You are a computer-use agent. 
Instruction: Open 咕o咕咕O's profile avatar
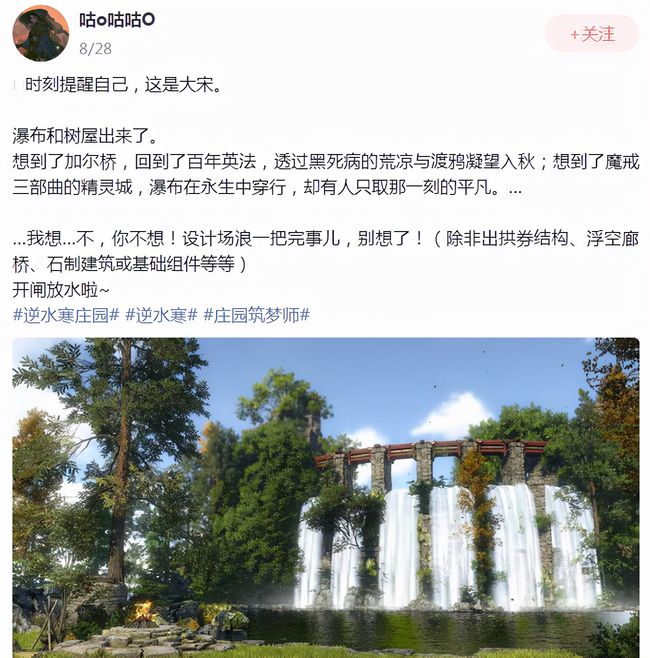[40, 33]
